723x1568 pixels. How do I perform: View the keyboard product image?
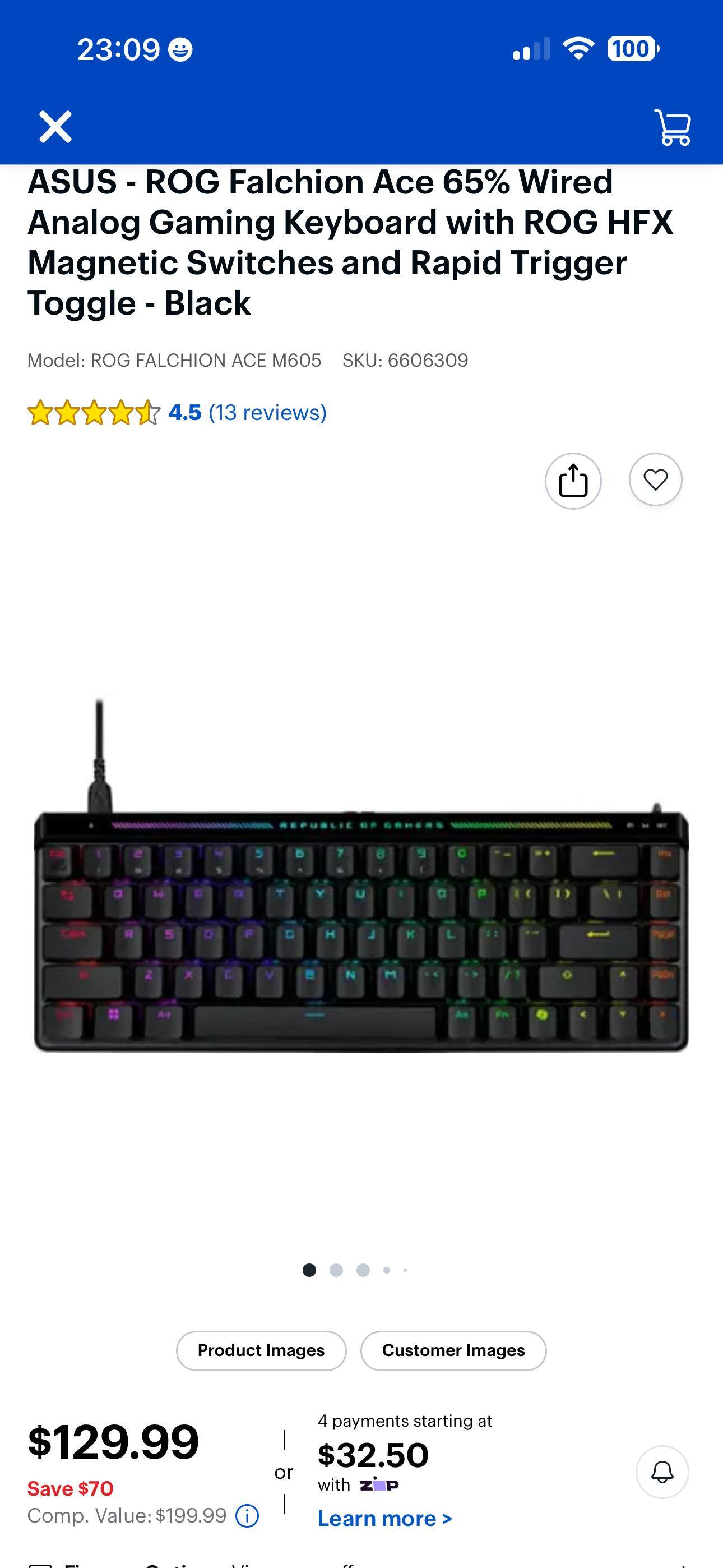point(361,931)
